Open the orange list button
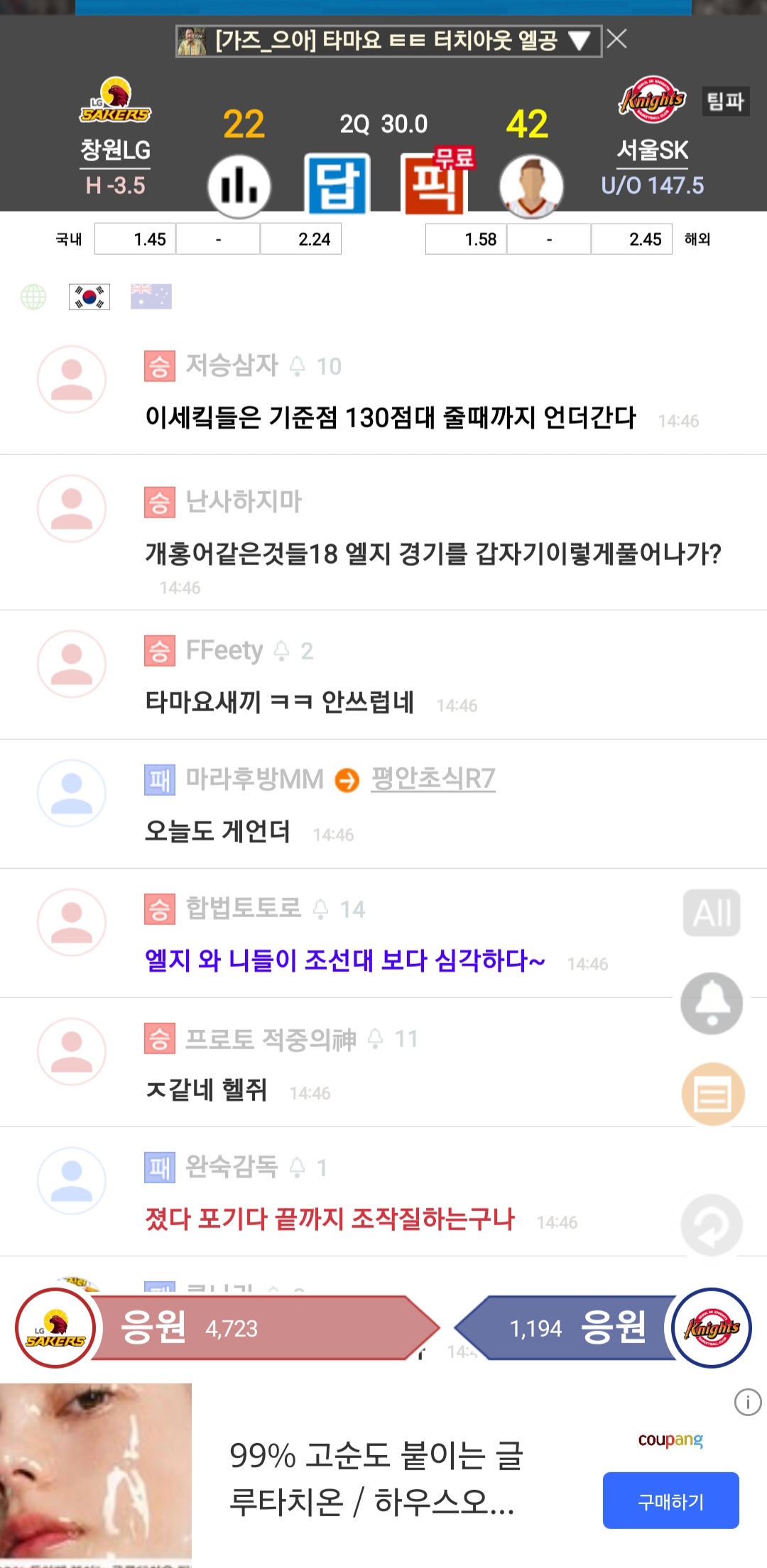767x1568 pixels. [713, 1094]
